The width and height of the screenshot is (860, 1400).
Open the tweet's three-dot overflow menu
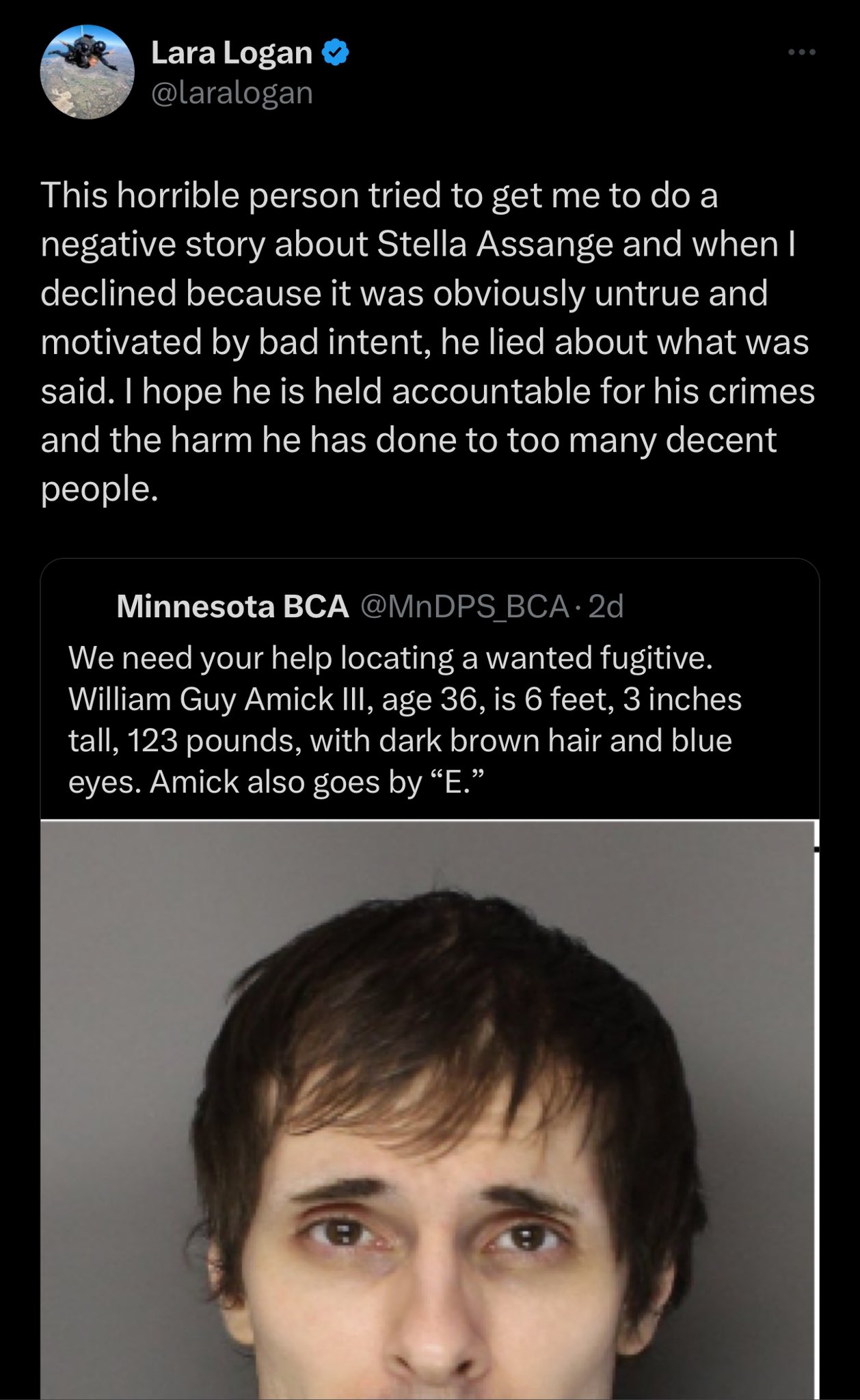coord(801,52)
